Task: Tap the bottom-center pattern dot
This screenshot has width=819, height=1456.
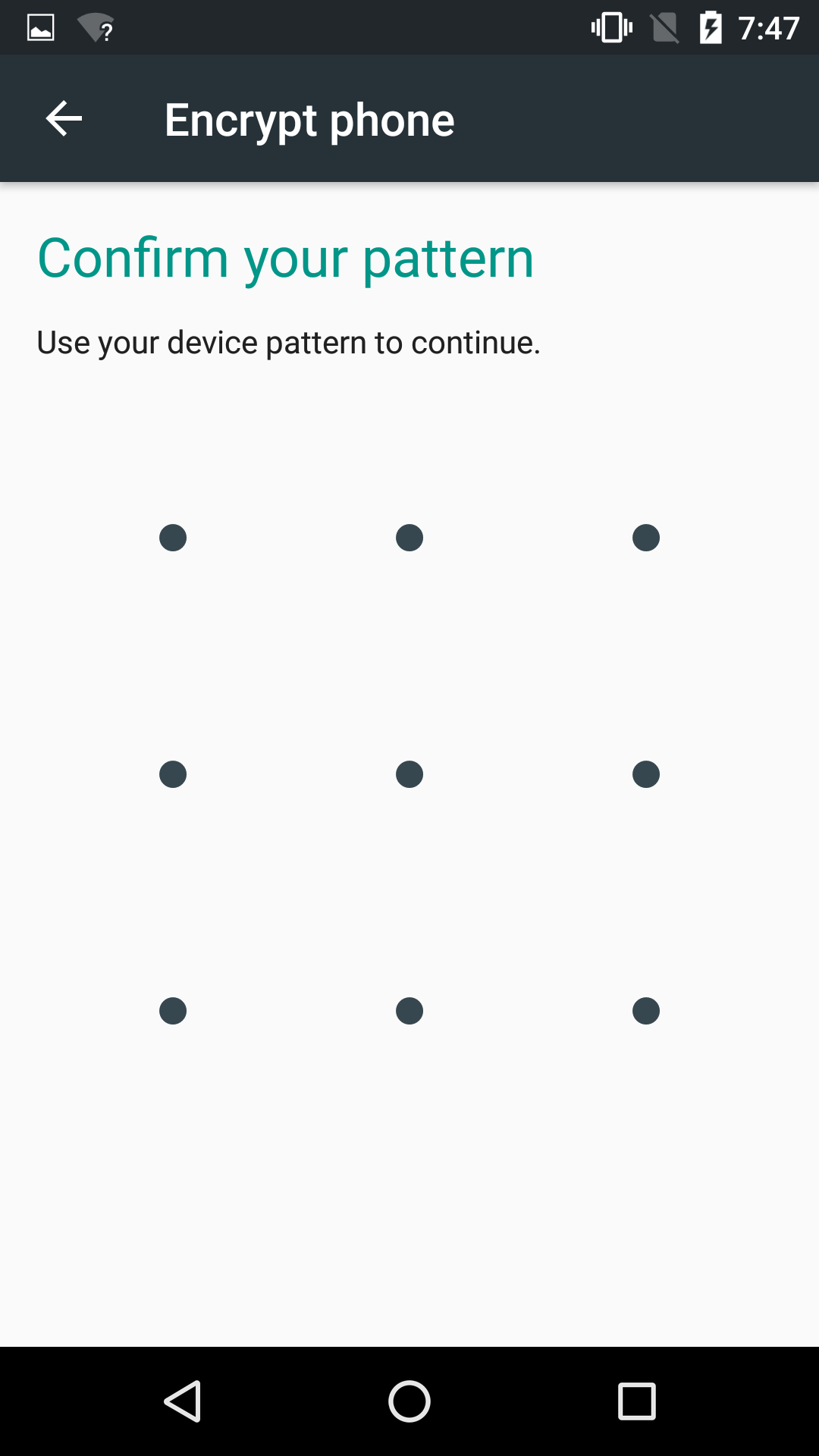Action: click(x=409, y=1010)
